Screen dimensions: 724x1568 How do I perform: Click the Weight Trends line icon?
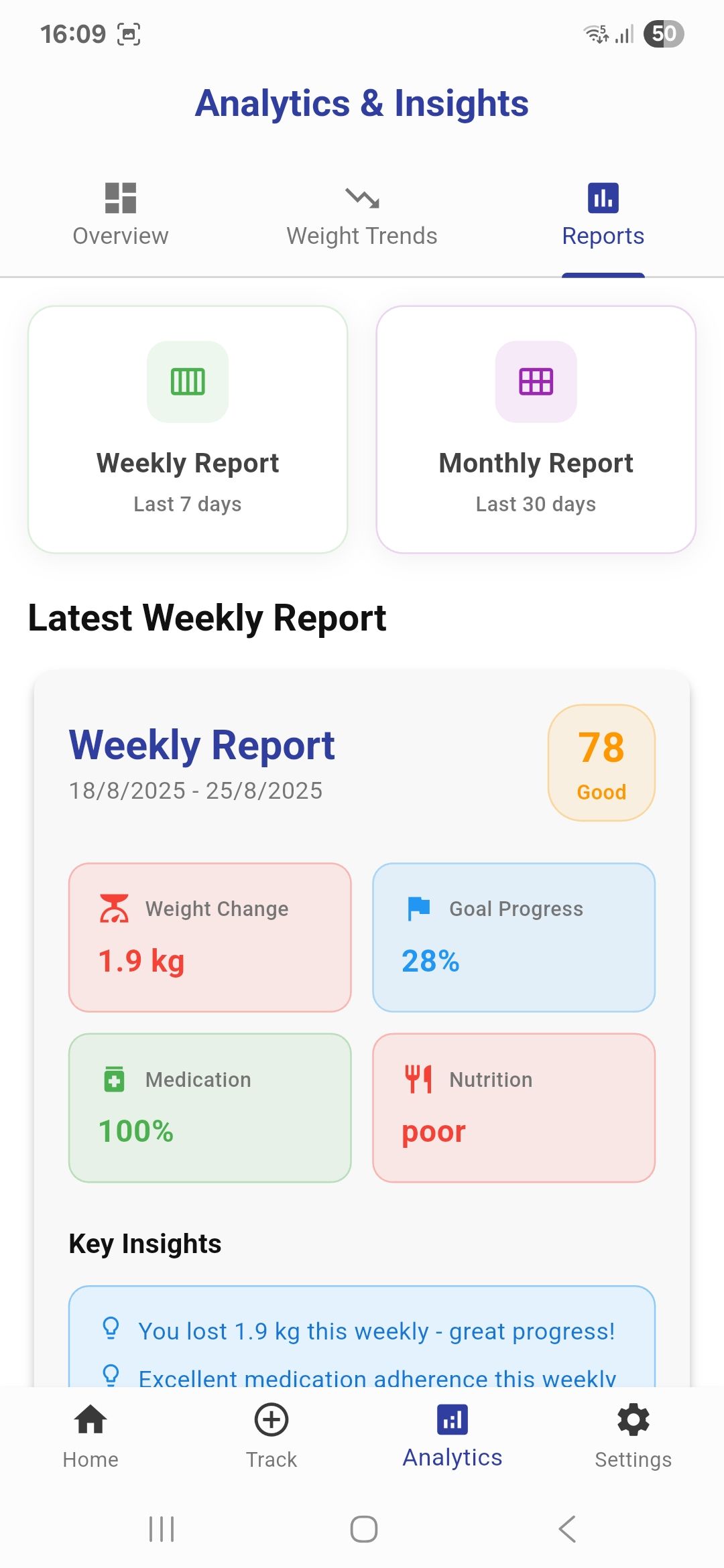click(361, 198)
